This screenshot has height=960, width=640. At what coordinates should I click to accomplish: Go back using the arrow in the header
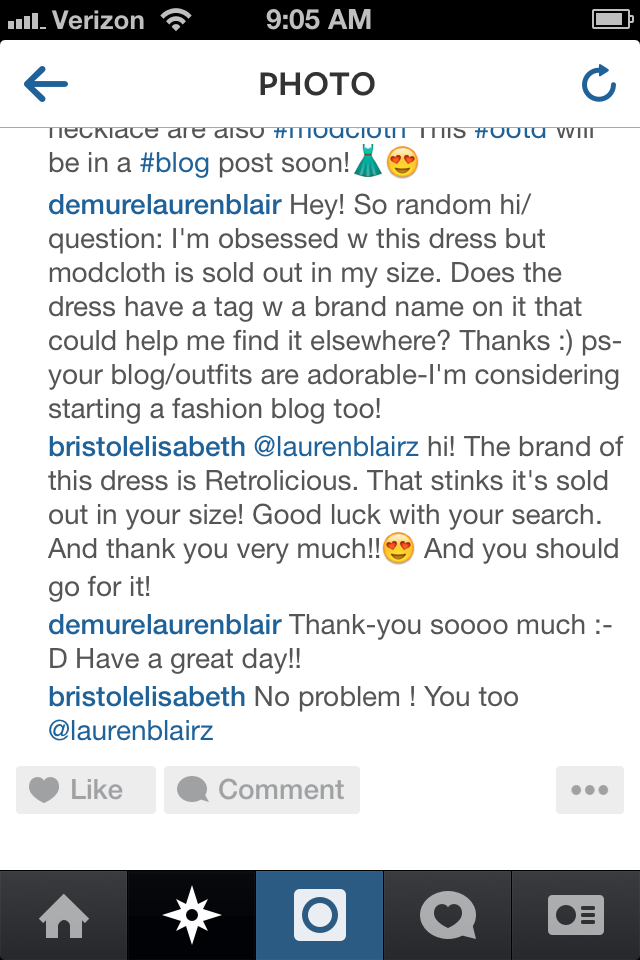46,85
